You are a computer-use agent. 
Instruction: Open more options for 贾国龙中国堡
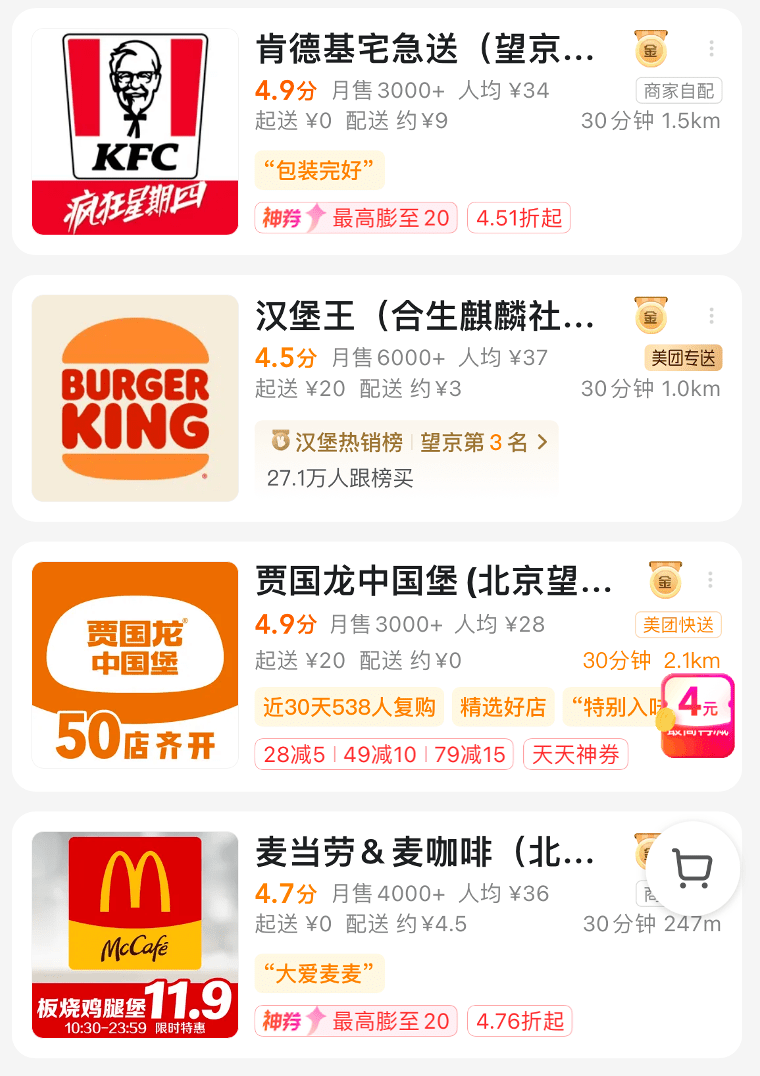[x=711, y=580]
